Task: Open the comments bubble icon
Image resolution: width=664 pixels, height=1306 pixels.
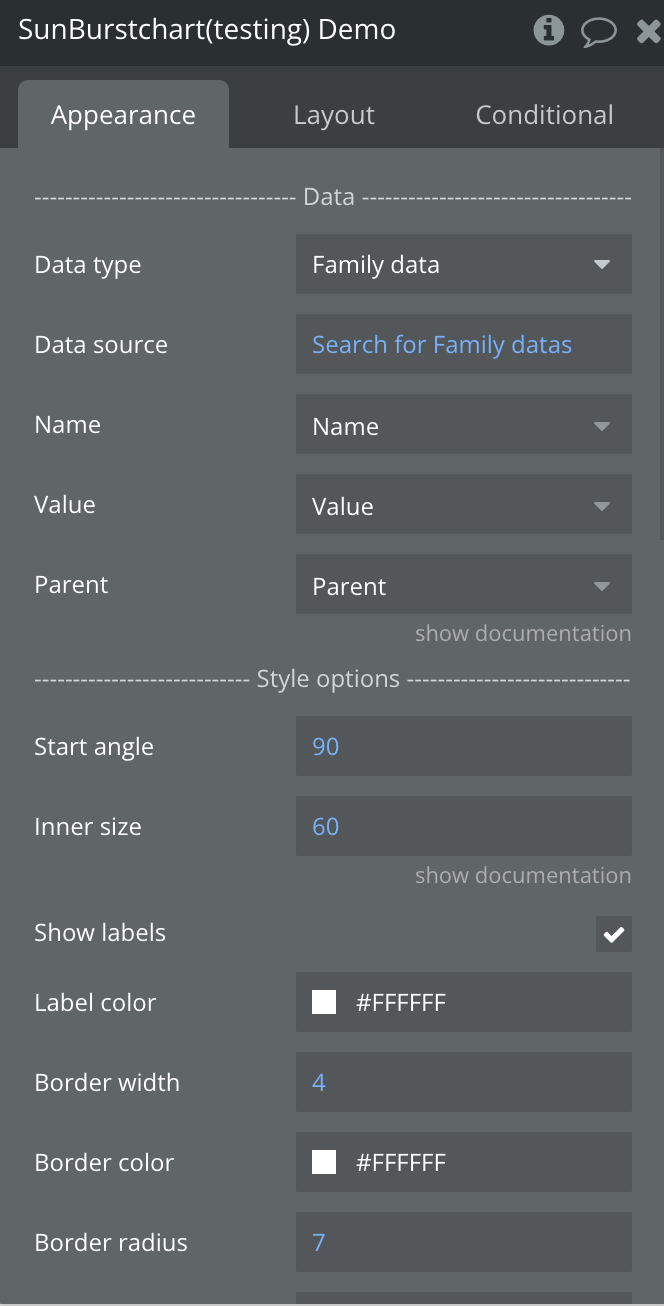Action: (x=598, y=31)
